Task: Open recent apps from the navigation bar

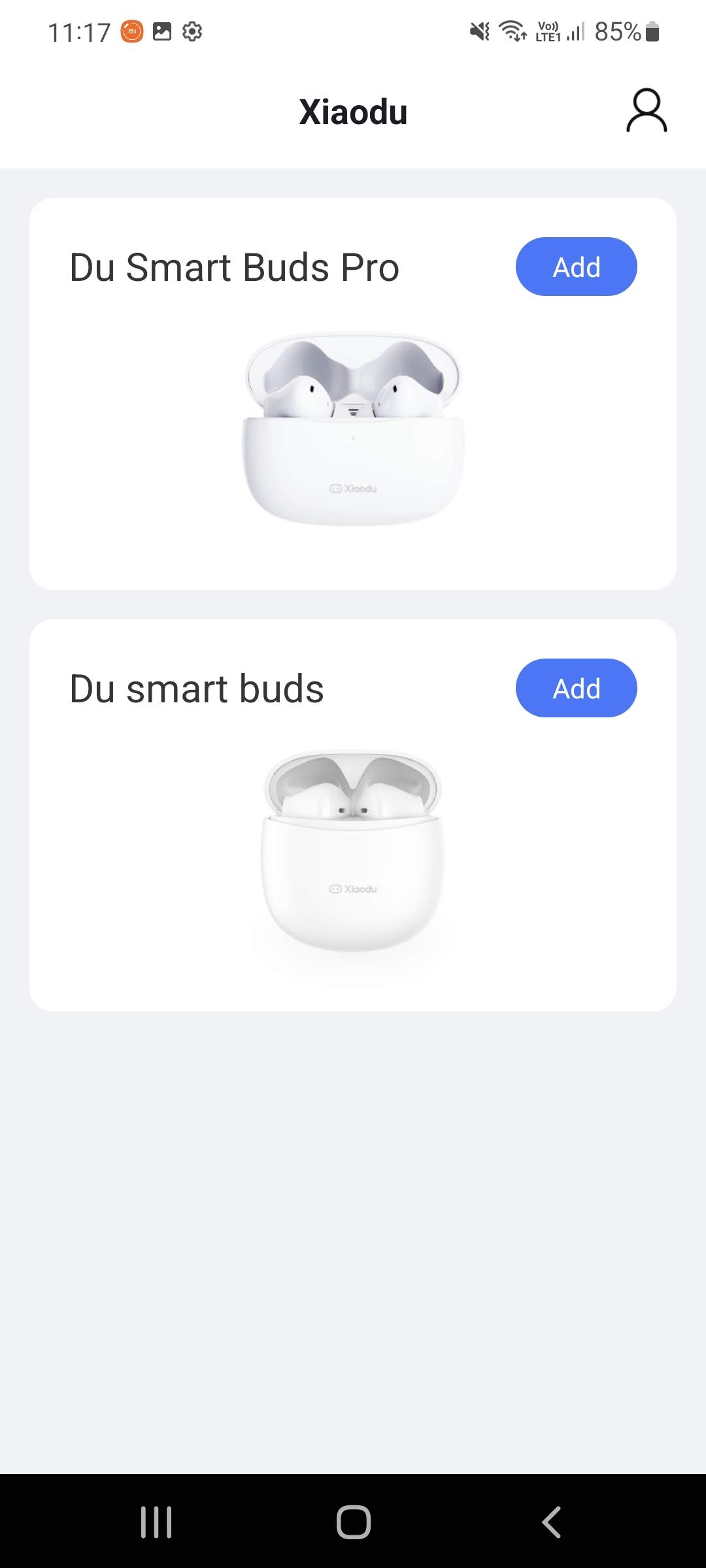Action: (x=156, y=1522)
